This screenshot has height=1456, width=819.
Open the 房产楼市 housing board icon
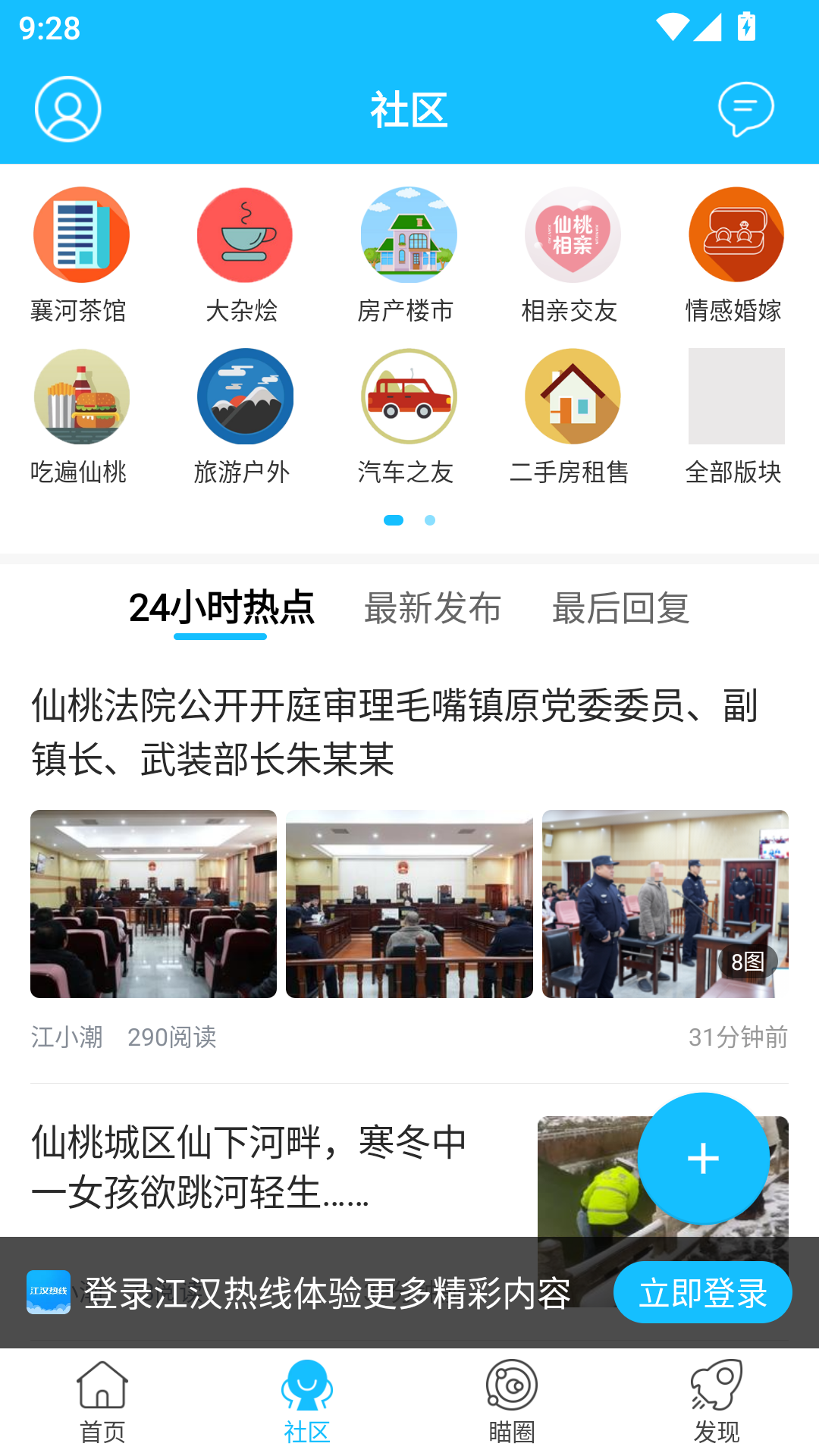[409, 235]
